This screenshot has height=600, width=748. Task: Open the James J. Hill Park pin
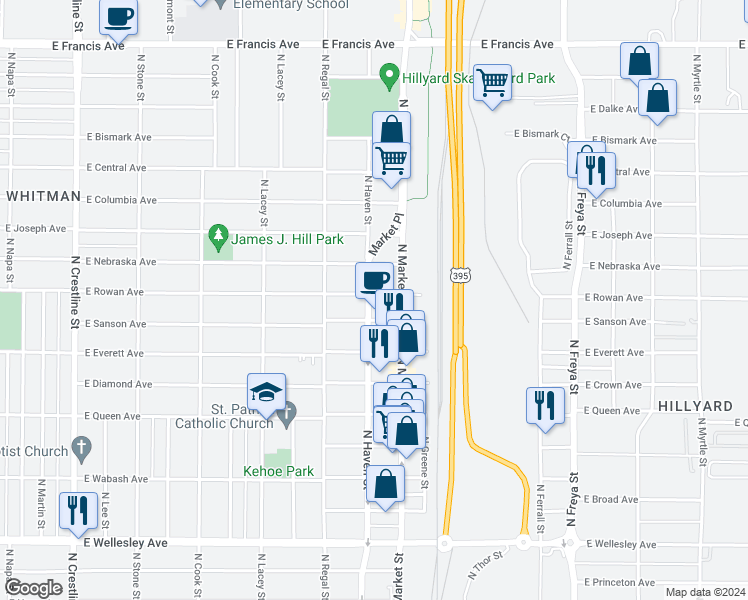[x=218, y=238]
